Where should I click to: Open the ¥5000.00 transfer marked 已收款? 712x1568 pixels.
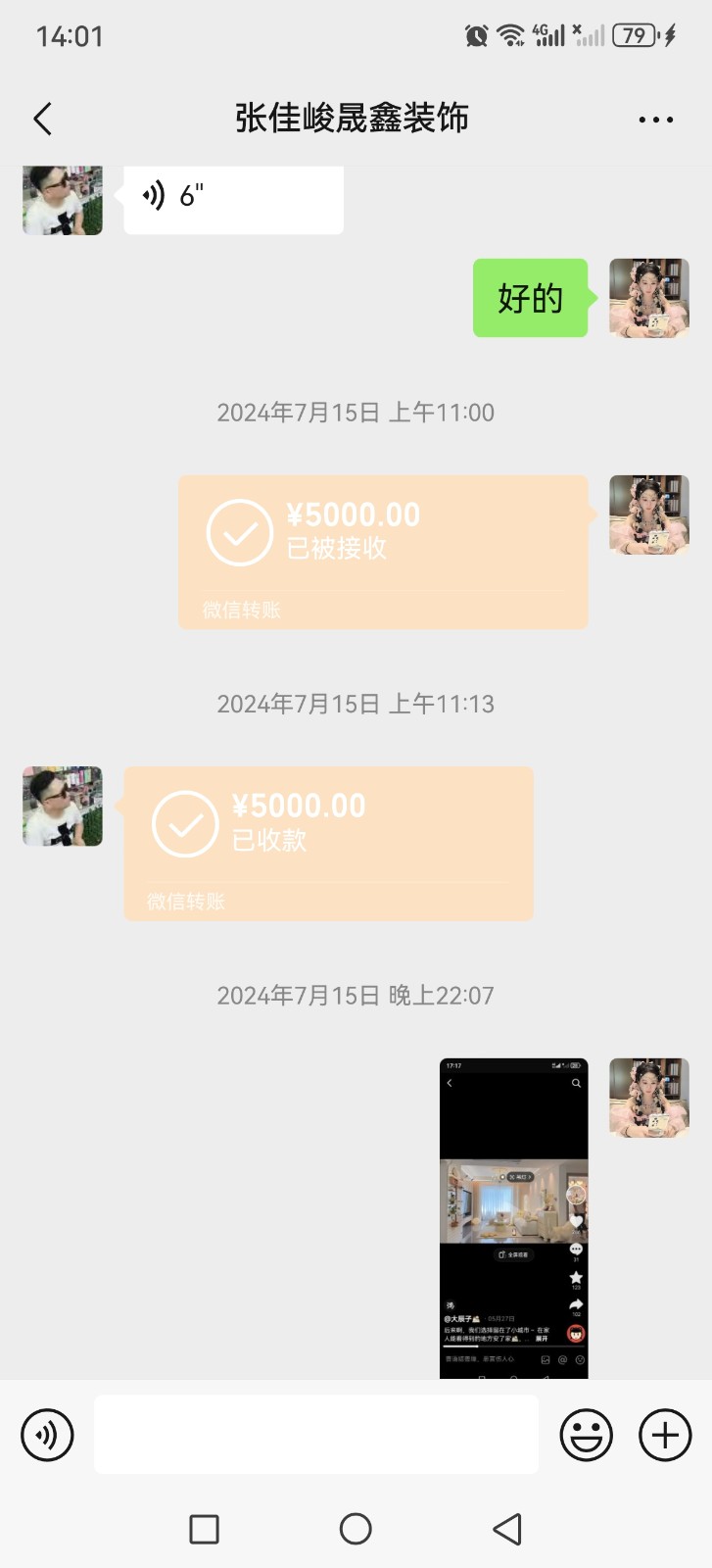pos(328,843)
